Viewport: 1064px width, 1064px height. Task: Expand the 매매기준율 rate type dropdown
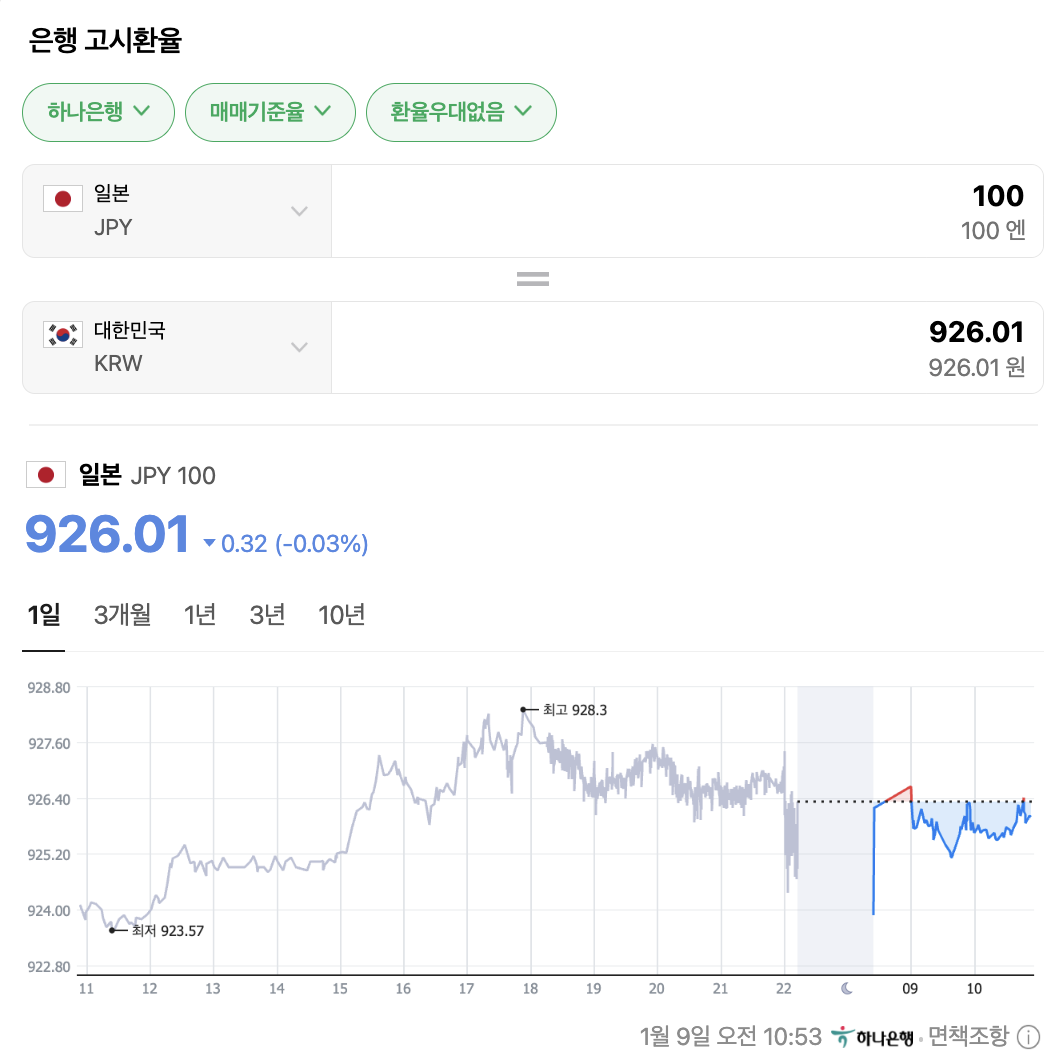click(x=270, y=111)
